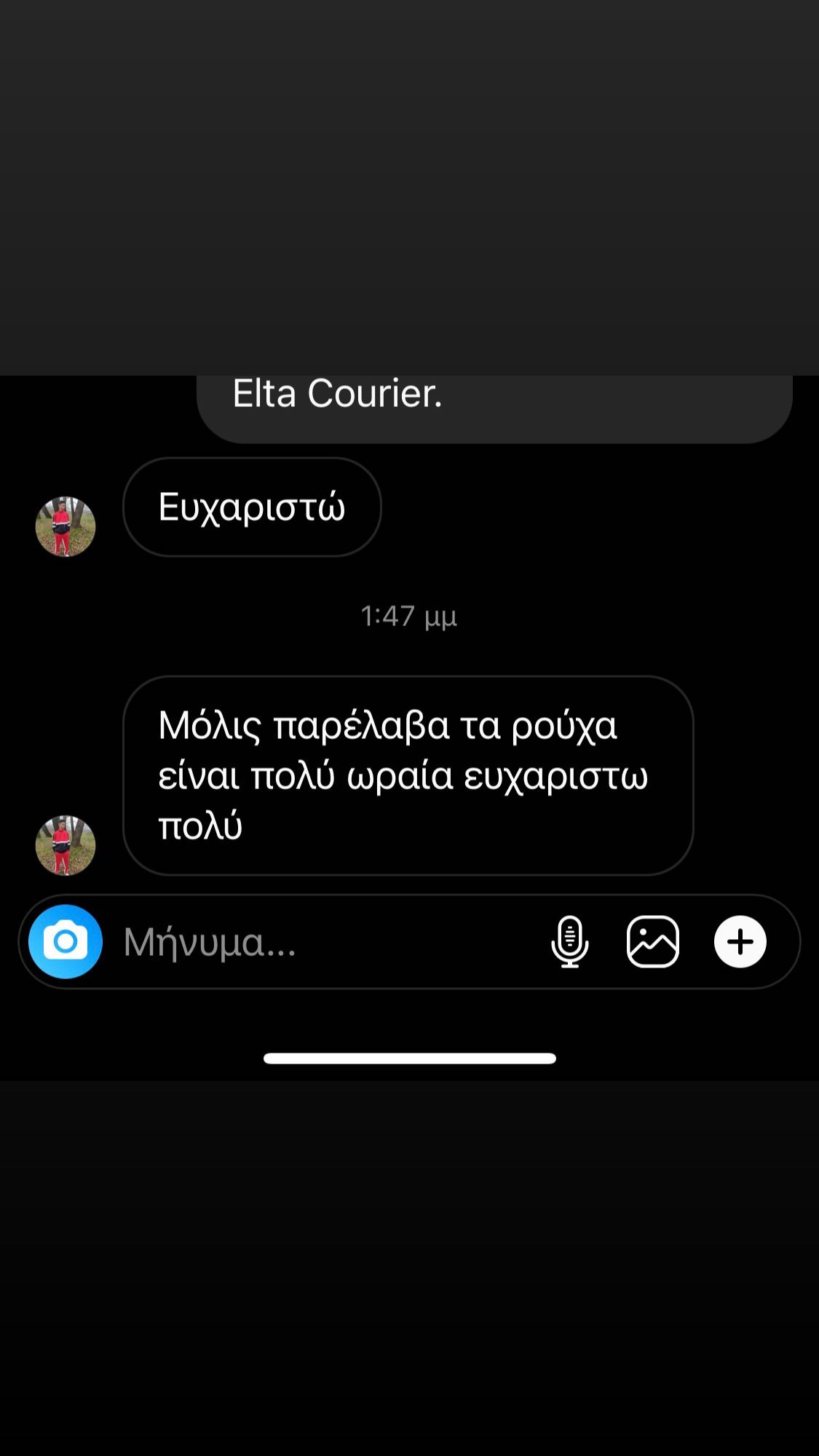Open the camera from the message bar

coord(66,941)
